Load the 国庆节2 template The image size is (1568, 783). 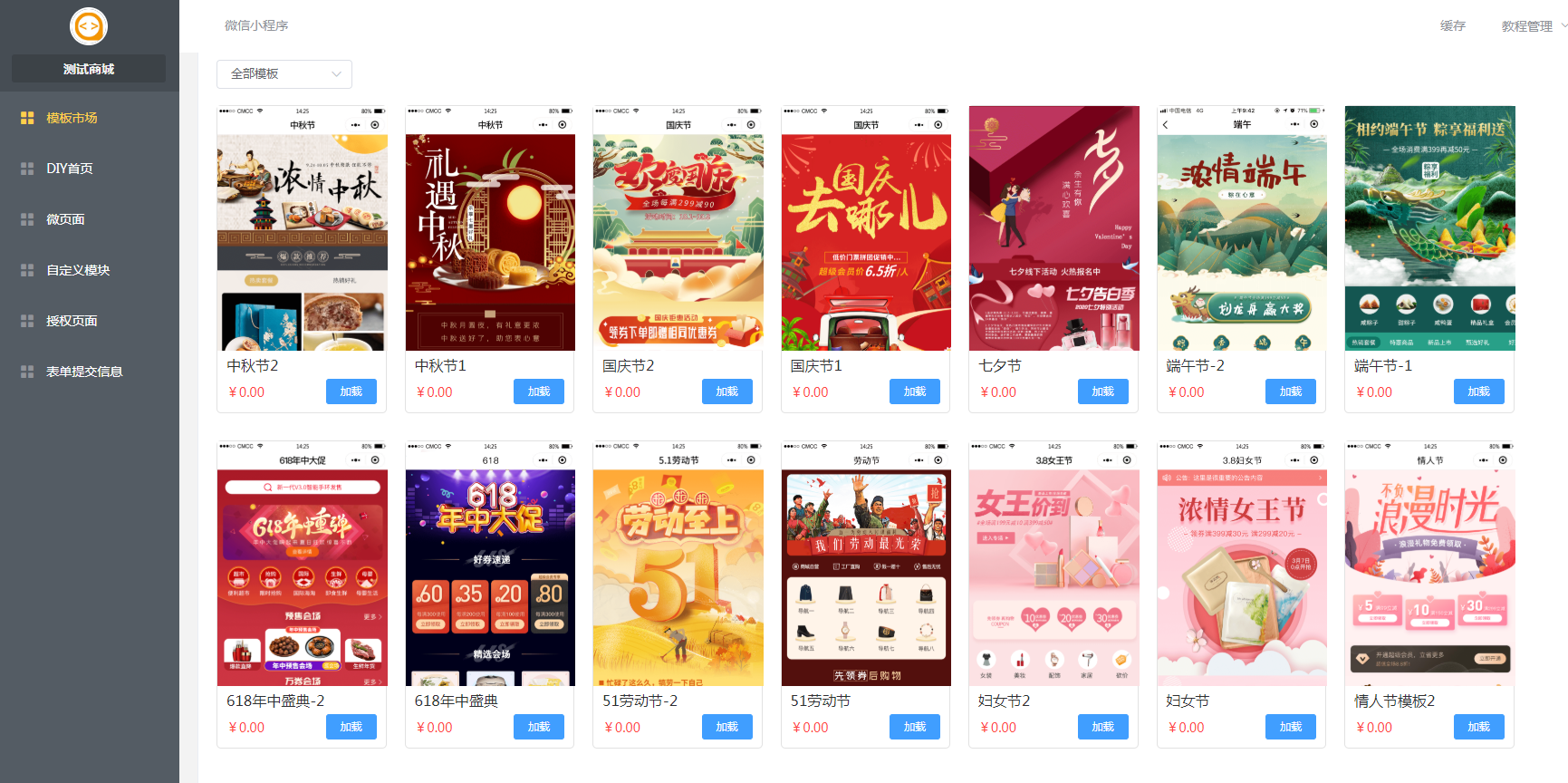726,391
